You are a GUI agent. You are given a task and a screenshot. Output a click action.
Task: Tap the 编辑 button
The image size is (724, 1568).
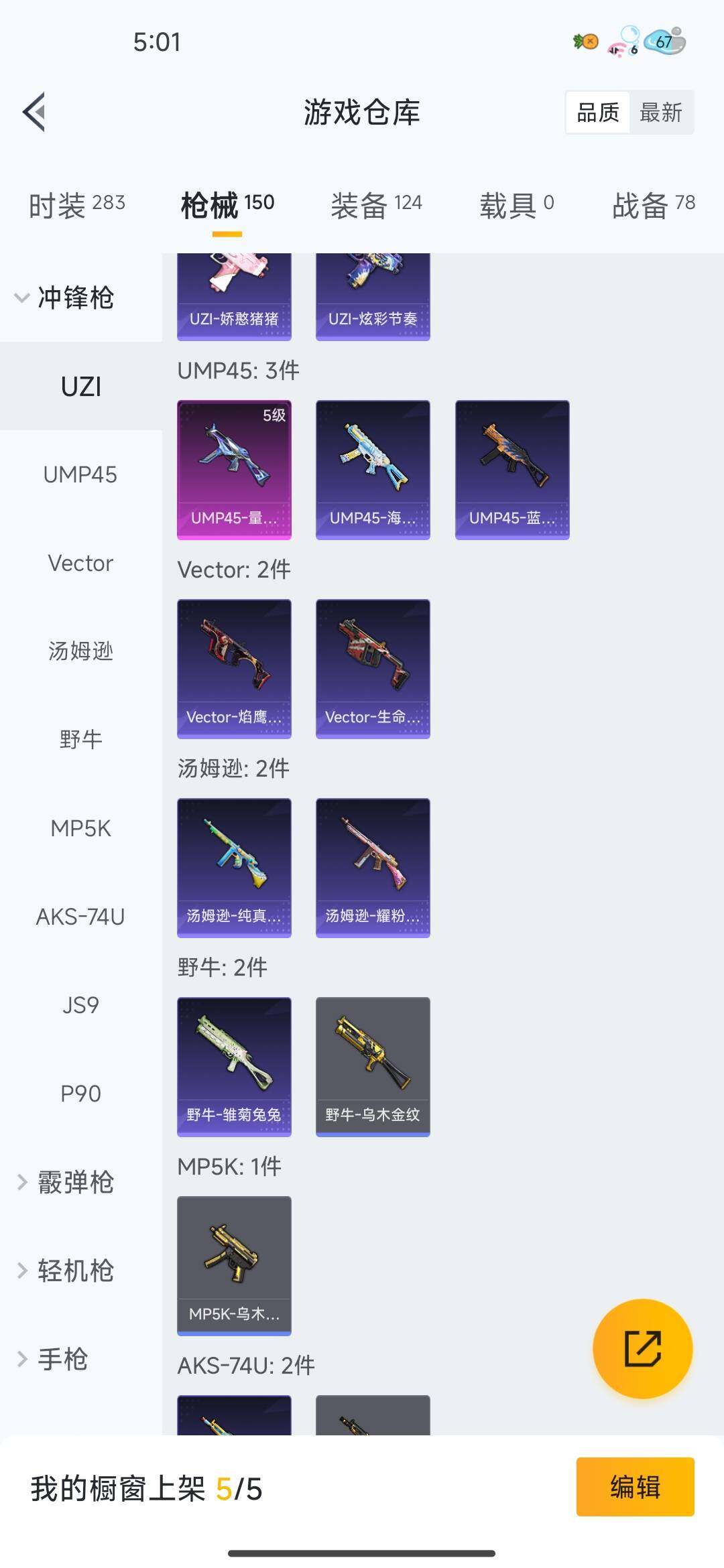click(634, 1486)
